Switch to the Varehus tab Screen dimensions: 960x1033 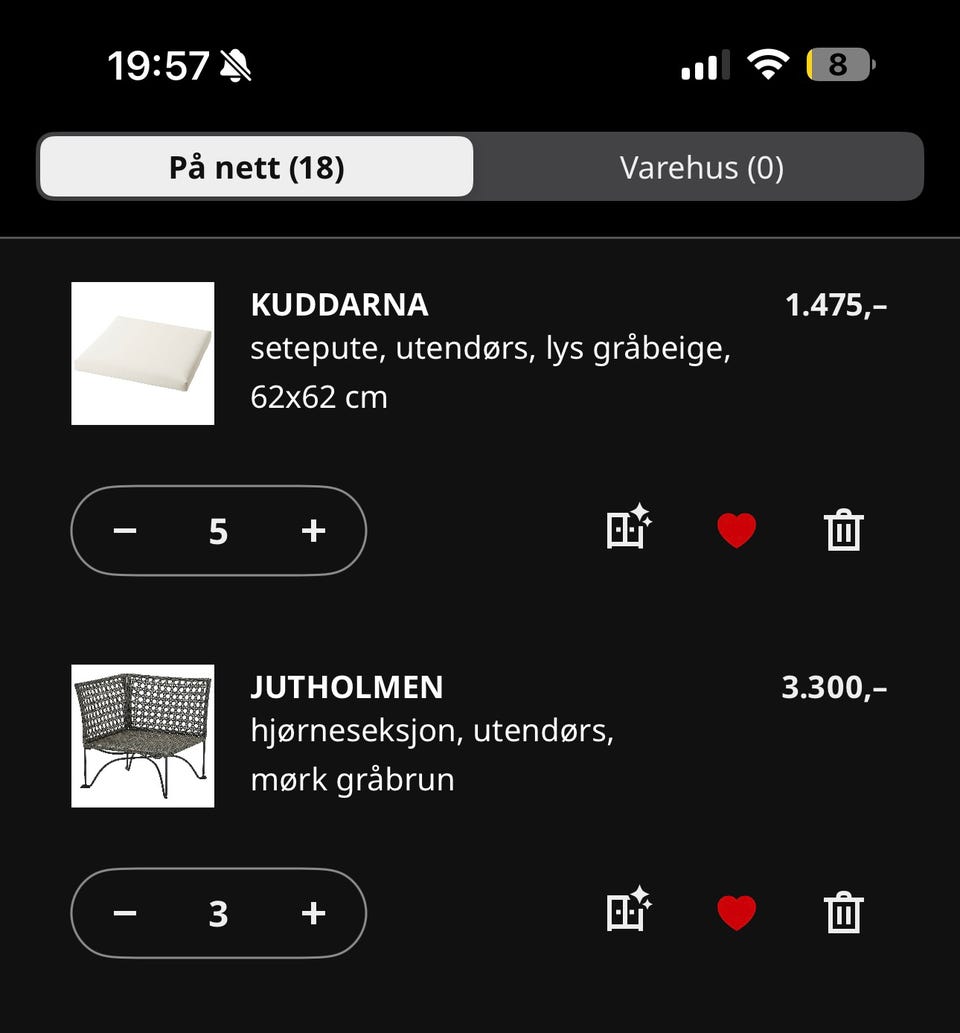tap(700, 167)
